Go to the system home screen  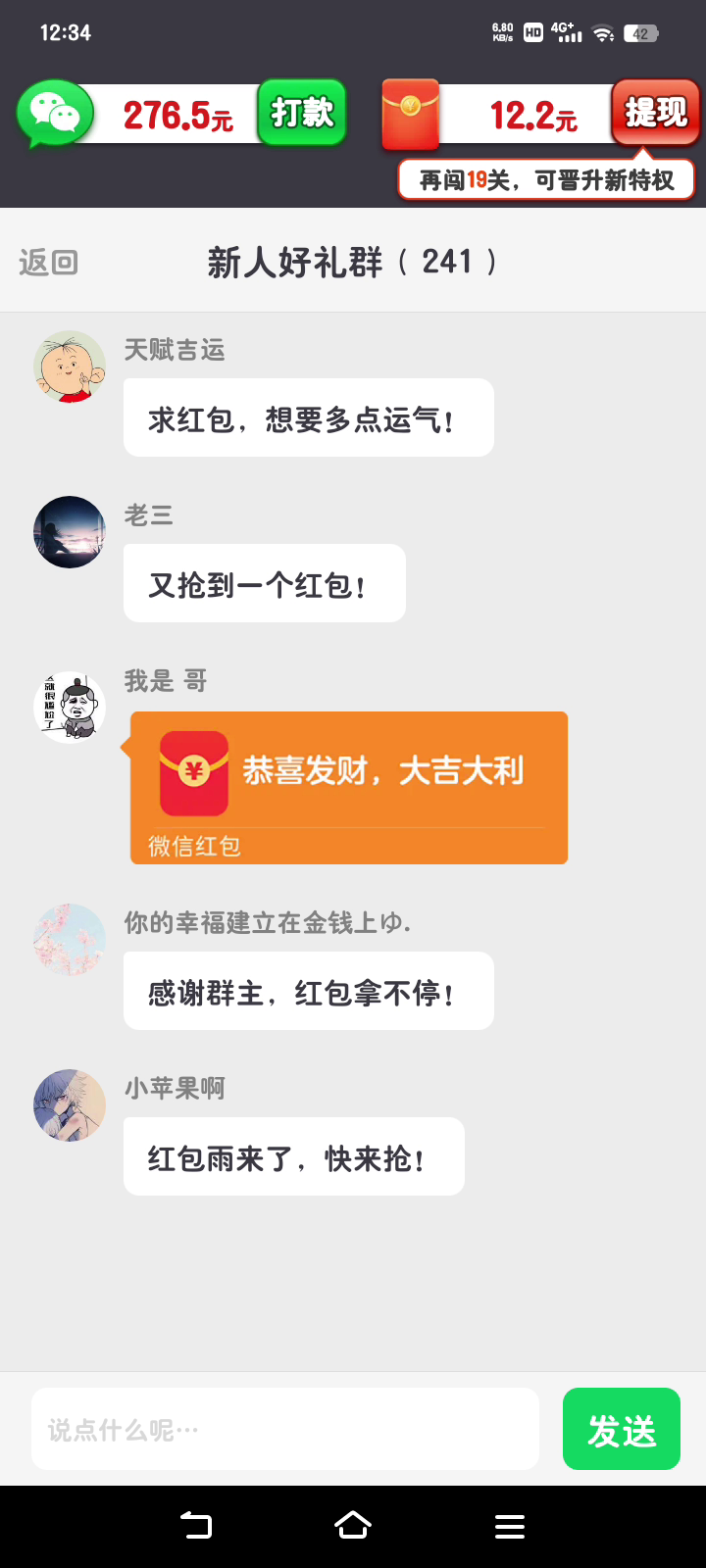point(353,1526)
